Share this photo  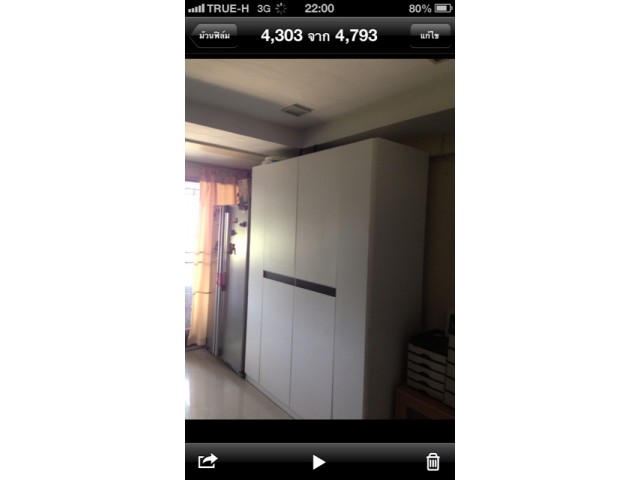tap(207, 461)
